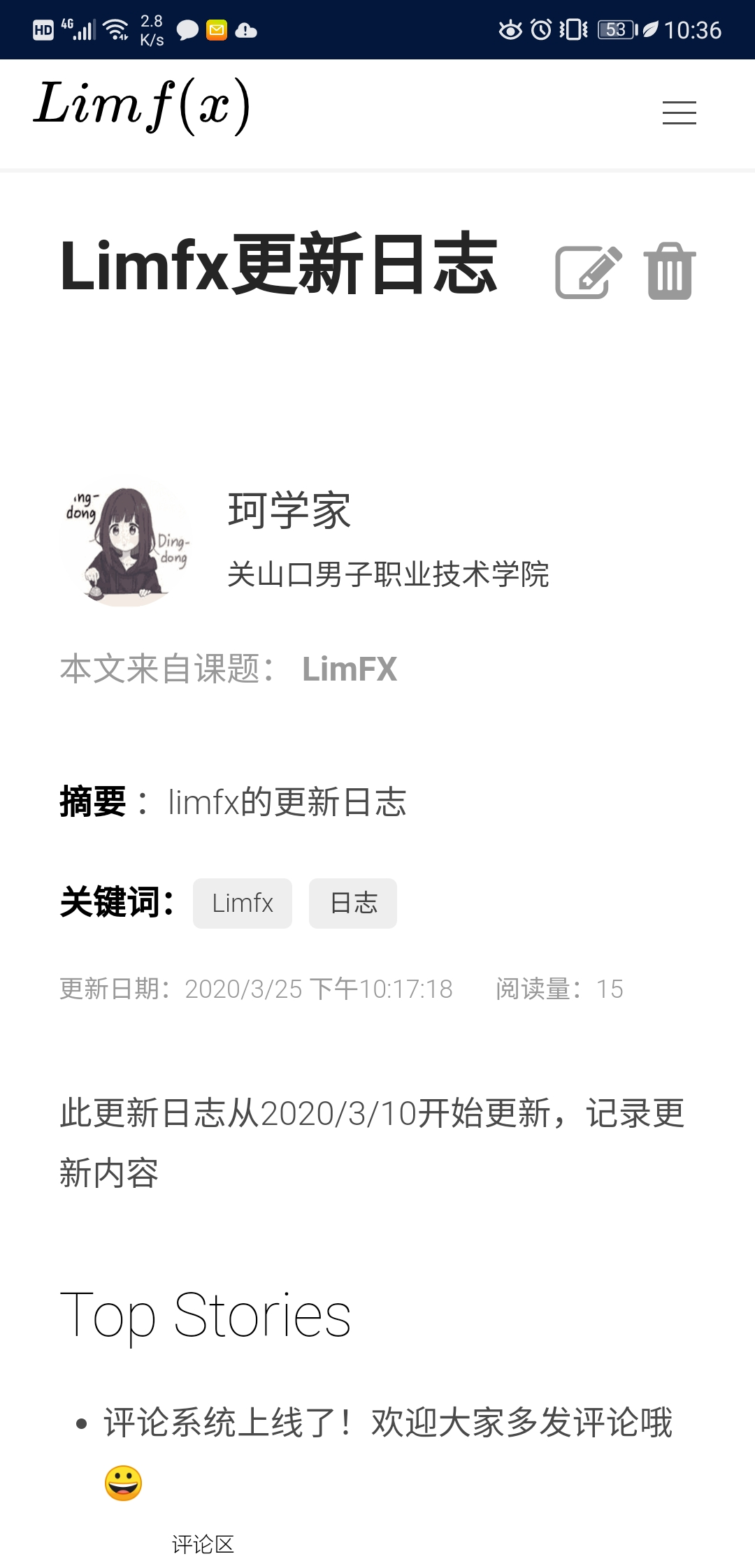Open the 评论系统上线了 top story
This screenshot has width=755, height=1568.
pyautogui.click(x=387, y=1423)
